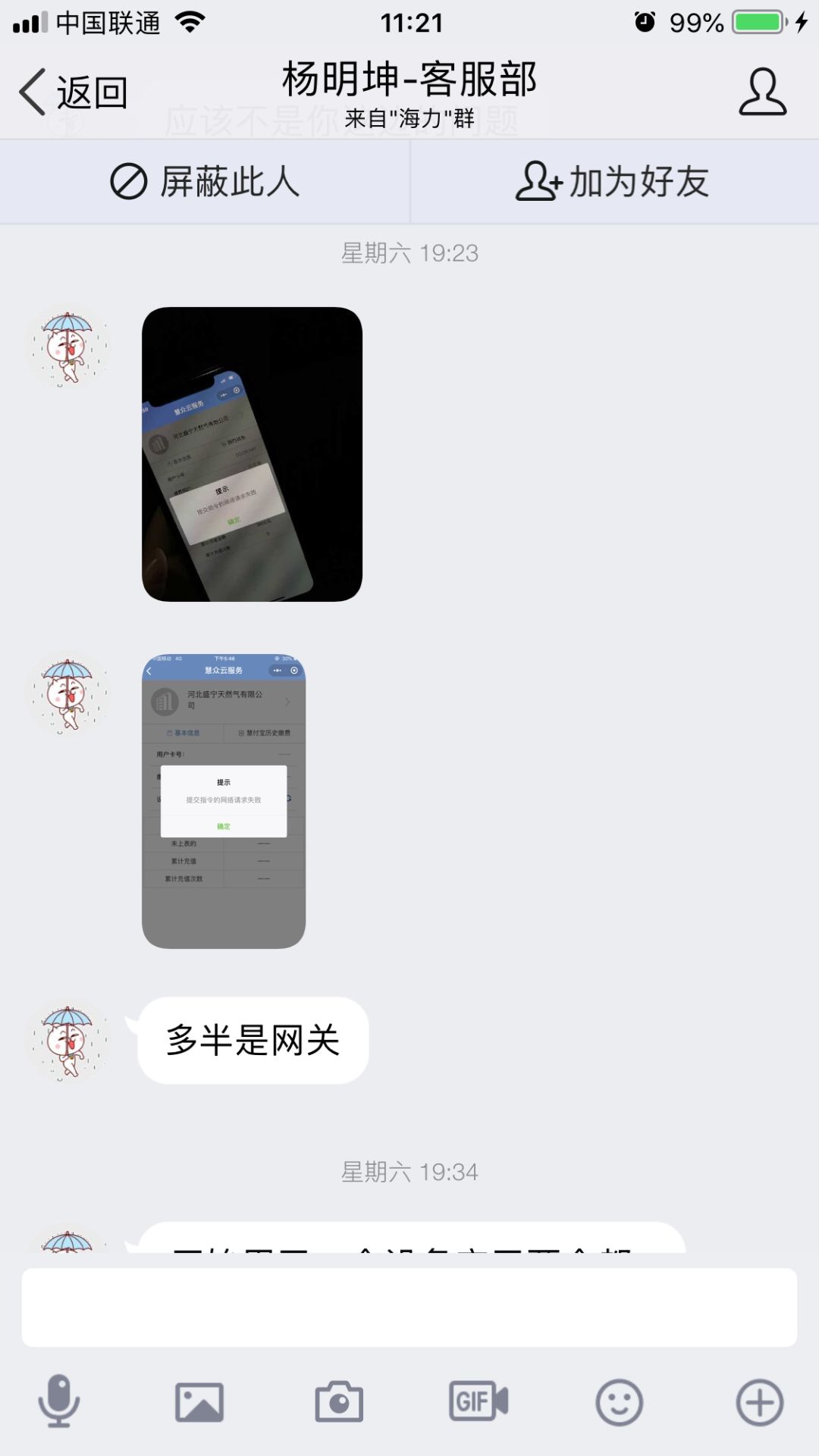Open the GIF video recorder
Screen dimensions: 819x1456
pyautogui.click(x=479, y=1401)
